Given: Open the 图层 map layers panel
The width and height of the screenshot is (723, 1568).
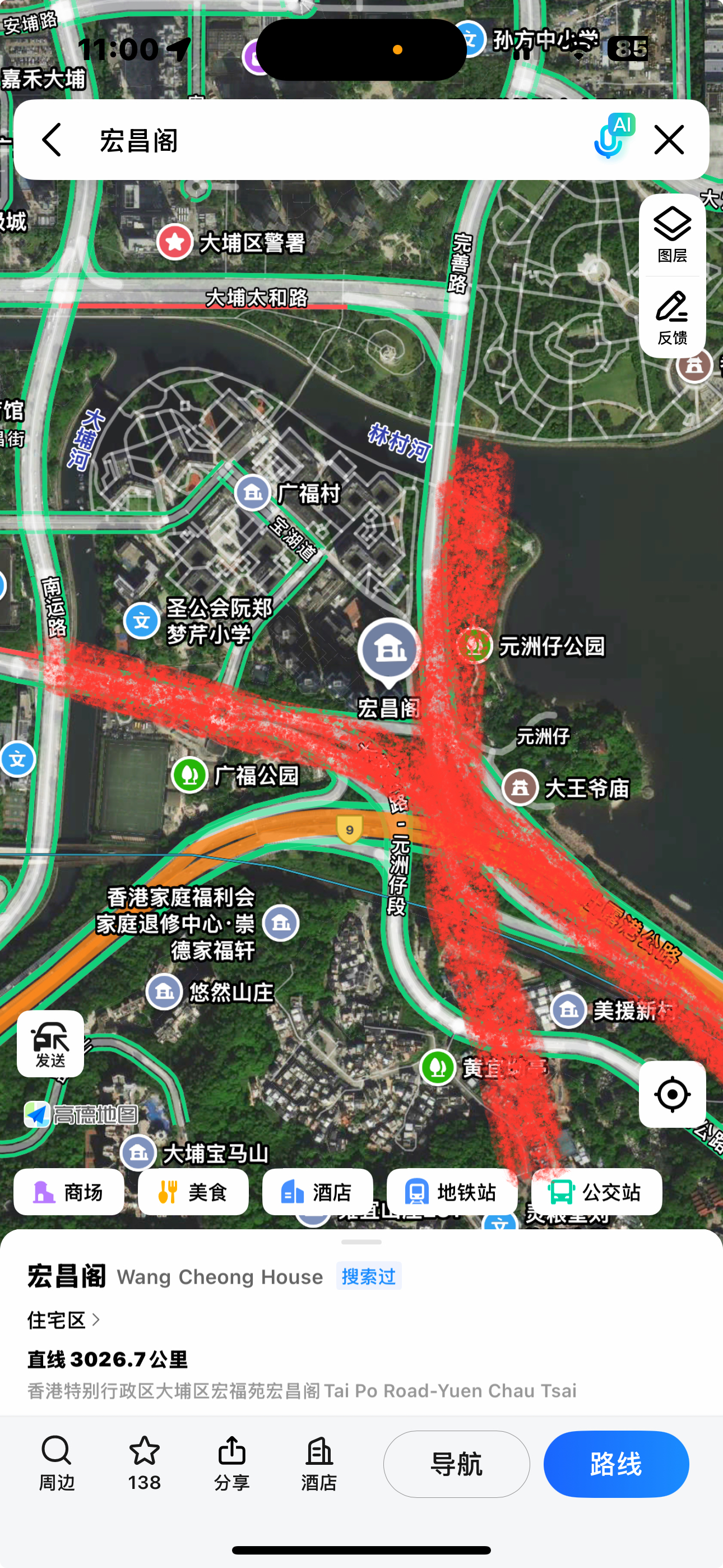Looking at the screenshot, I should [x=672, y=235].
